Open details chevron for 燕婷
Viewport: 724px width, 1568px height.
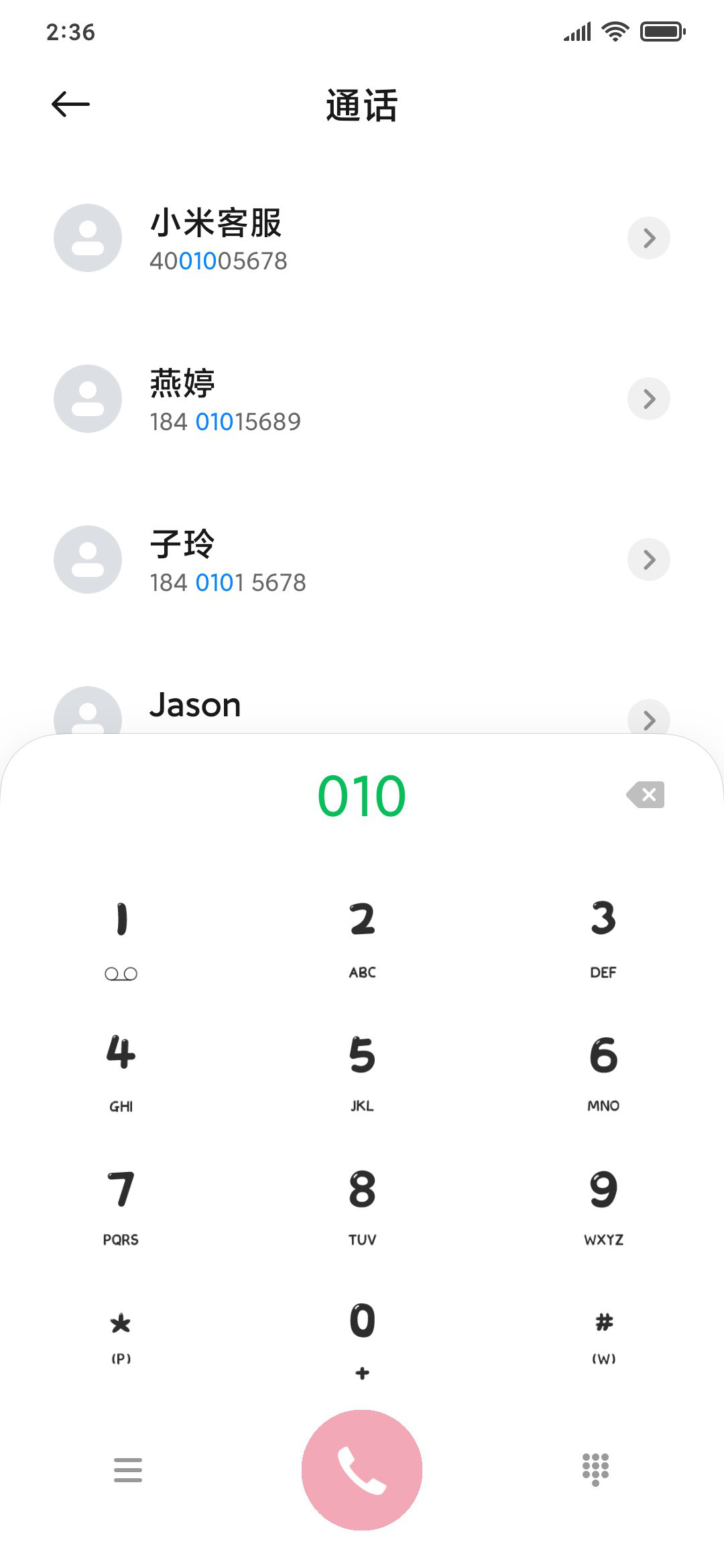click(x=649, y=399)
